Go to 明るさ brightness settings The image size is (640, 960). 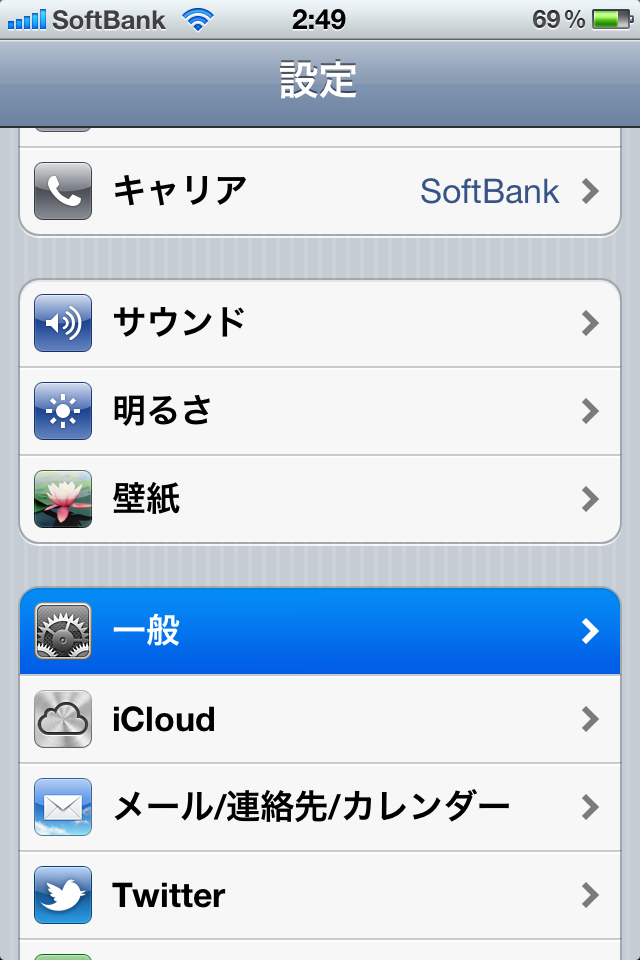click(x=320, y=411)
